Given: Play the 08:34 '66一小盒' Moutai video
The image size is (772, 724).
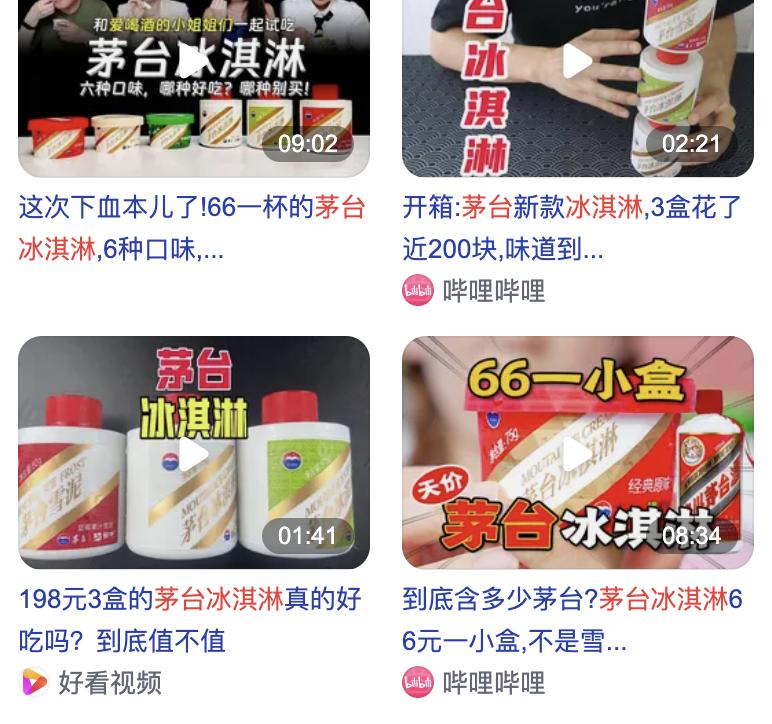Looking at the screenshot, I should pos(577,455).
